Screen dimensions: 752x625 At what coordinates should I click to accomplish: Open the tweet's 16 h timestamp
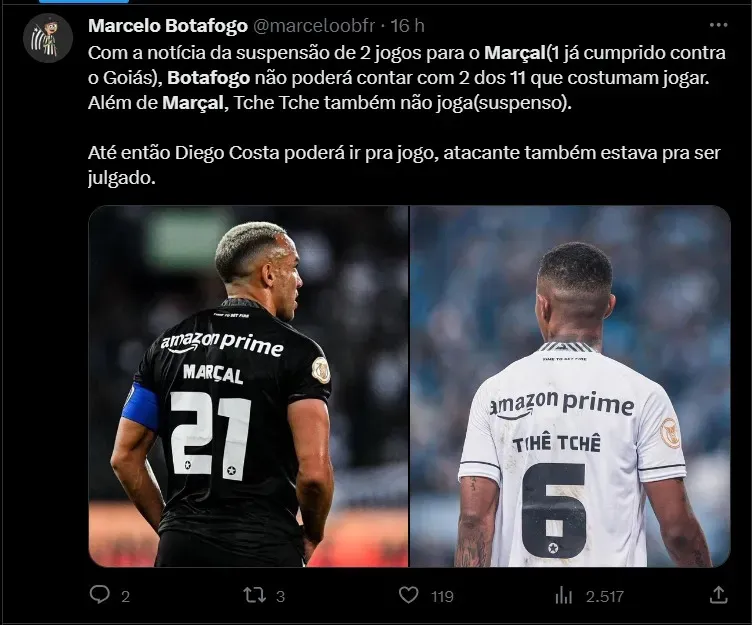407,25
